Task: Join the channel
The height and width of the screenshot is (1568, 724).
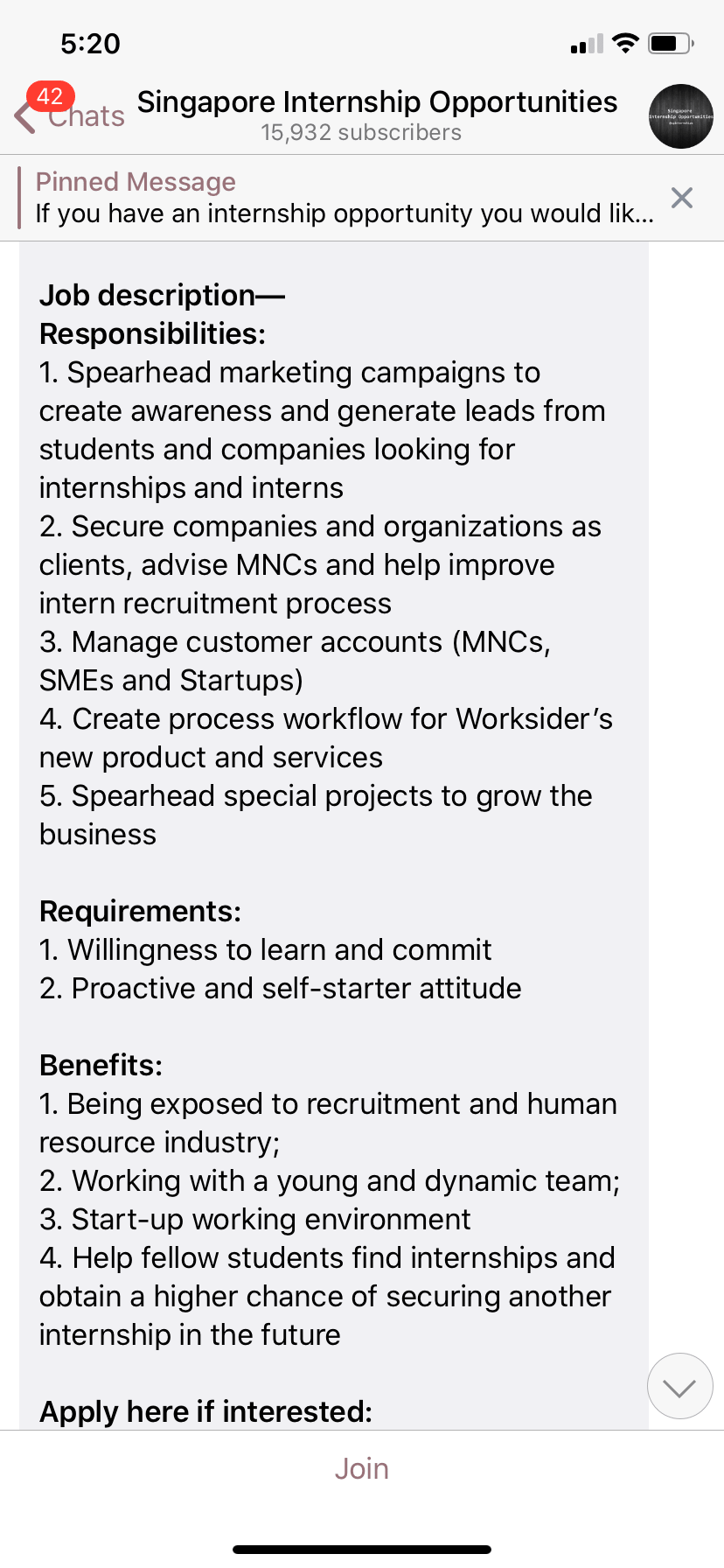Action: 362,1468
